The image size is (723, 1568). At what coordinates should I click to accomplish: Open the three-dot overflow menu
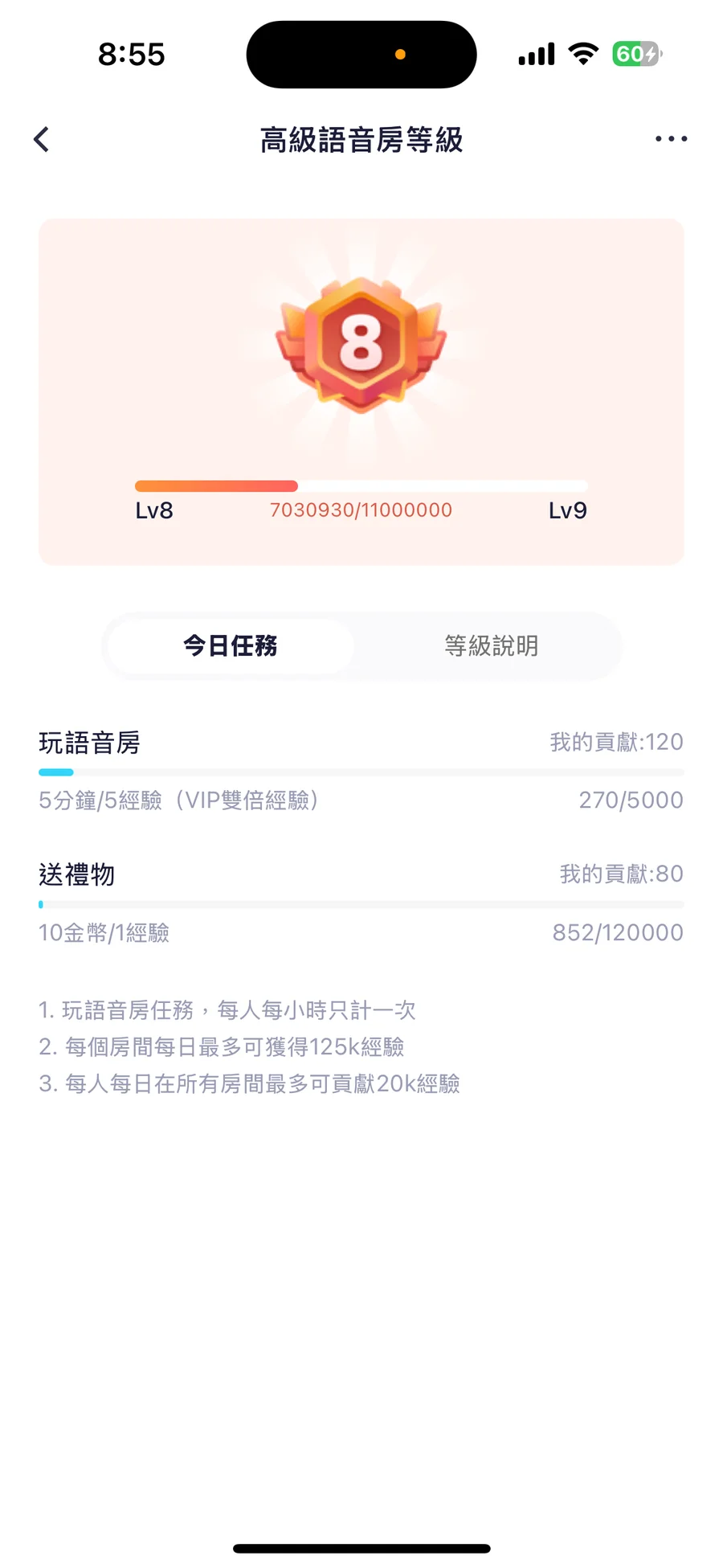(x=671, y=139)
